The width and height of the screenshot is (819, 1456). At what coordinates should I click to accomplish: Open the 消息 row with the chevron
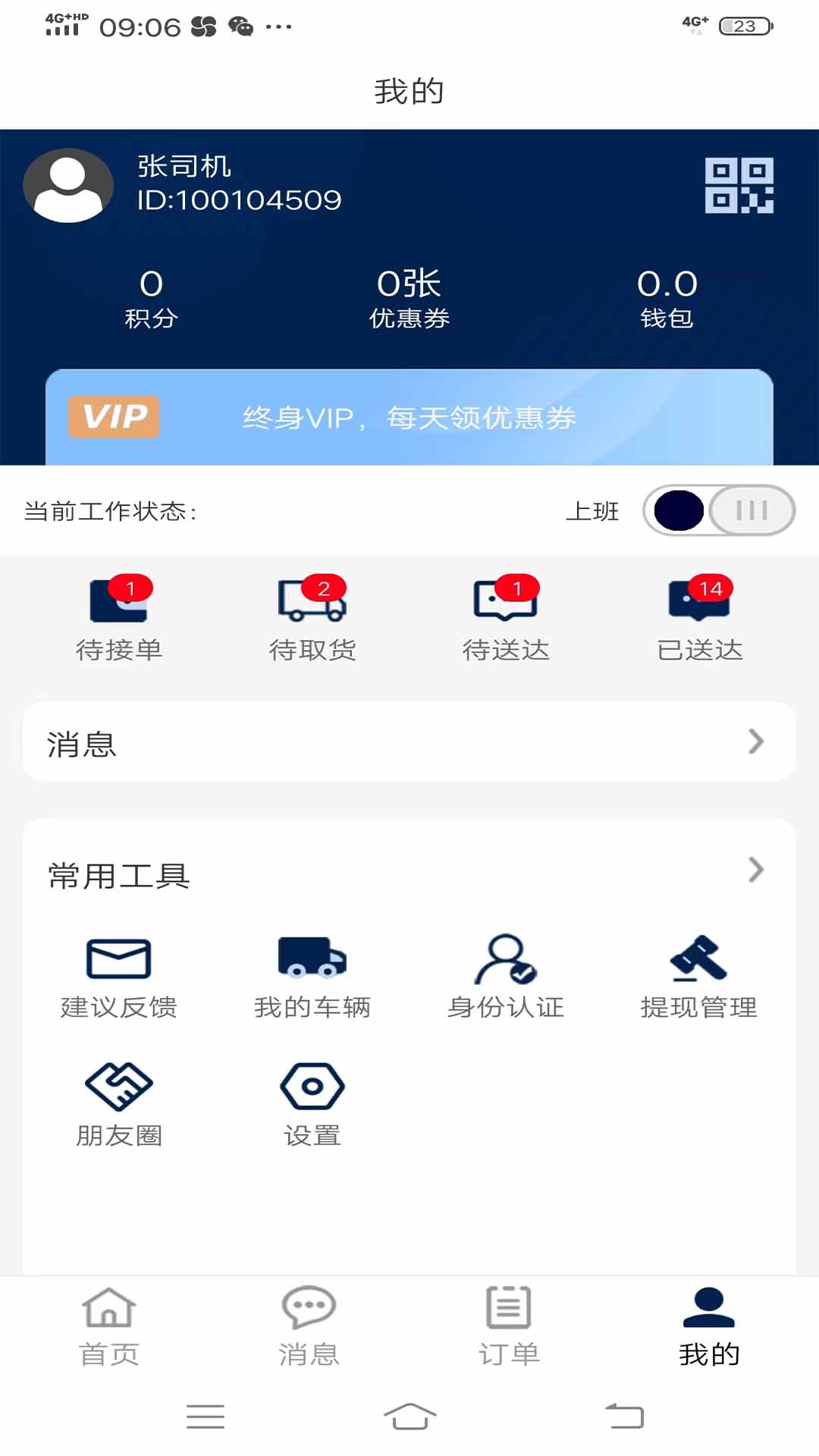tap(409, 742)
